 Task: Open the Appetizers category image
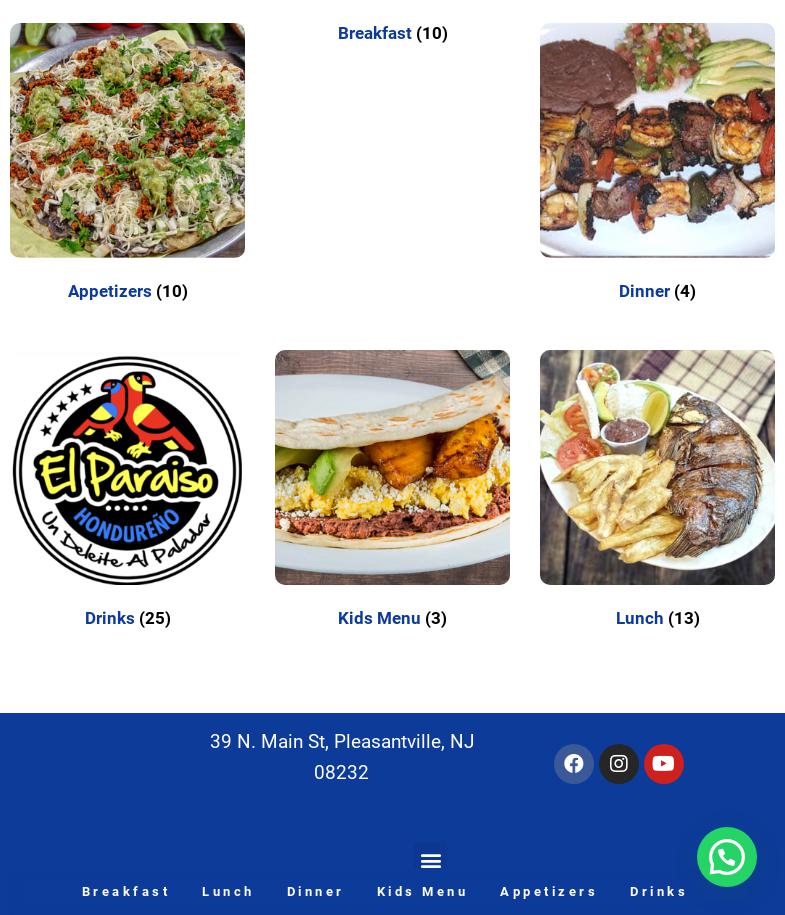127,140
